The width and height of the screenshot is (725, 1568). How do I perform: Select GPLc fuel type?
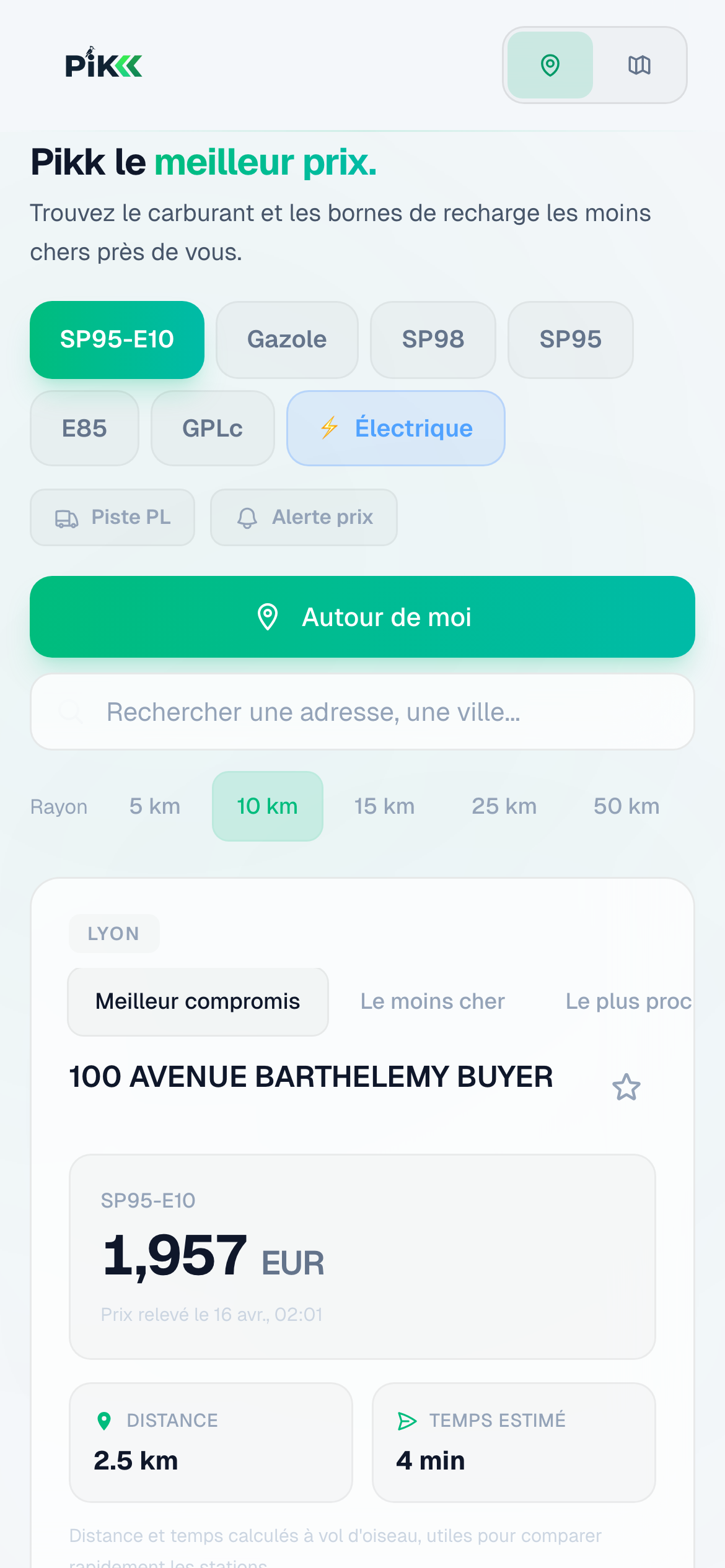tap(213, 428)
